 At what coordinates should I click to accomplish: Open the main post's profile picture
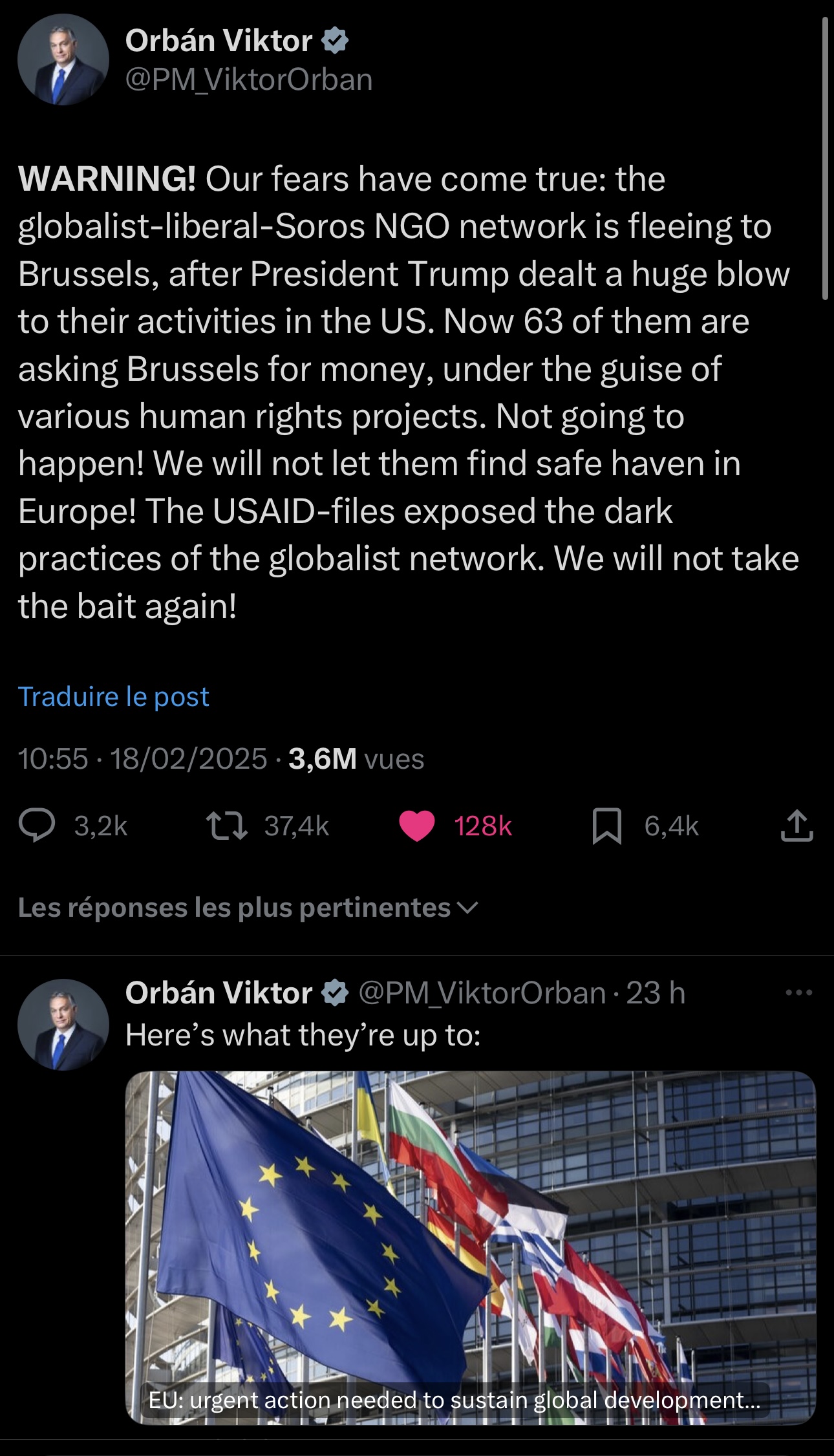tap(63, 59)
